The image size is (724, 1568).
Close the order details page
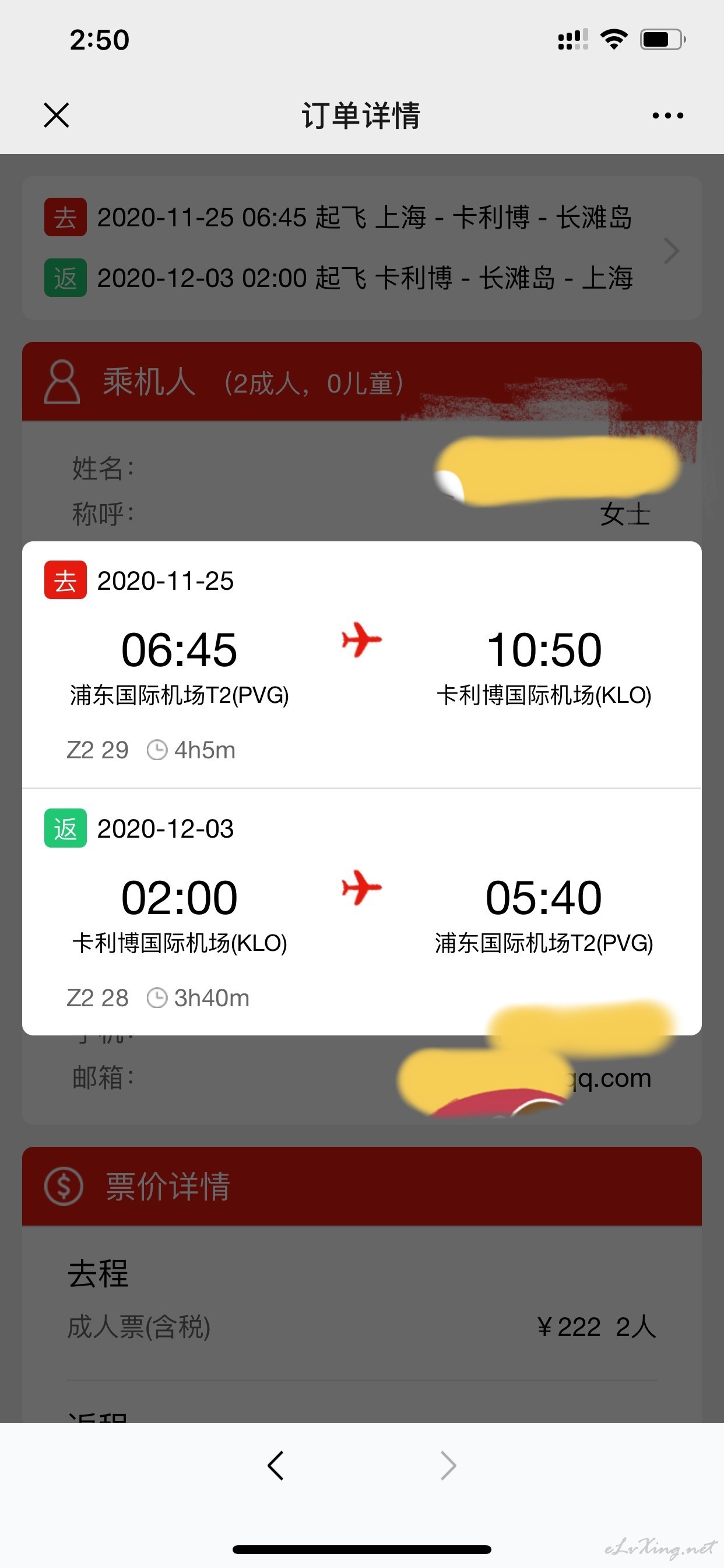[57, 115]
